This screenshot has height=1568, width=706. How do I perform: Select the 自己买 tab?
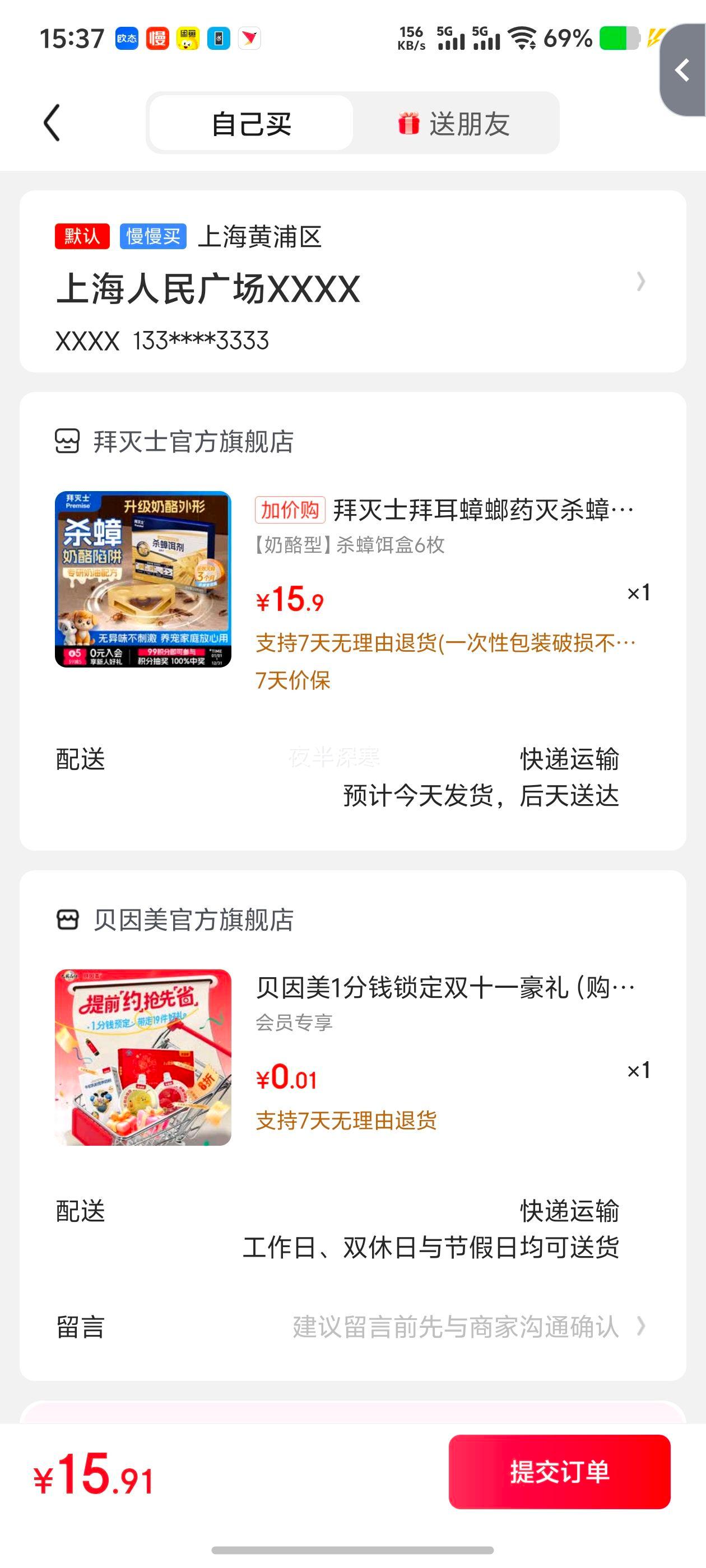coord(251,124)
